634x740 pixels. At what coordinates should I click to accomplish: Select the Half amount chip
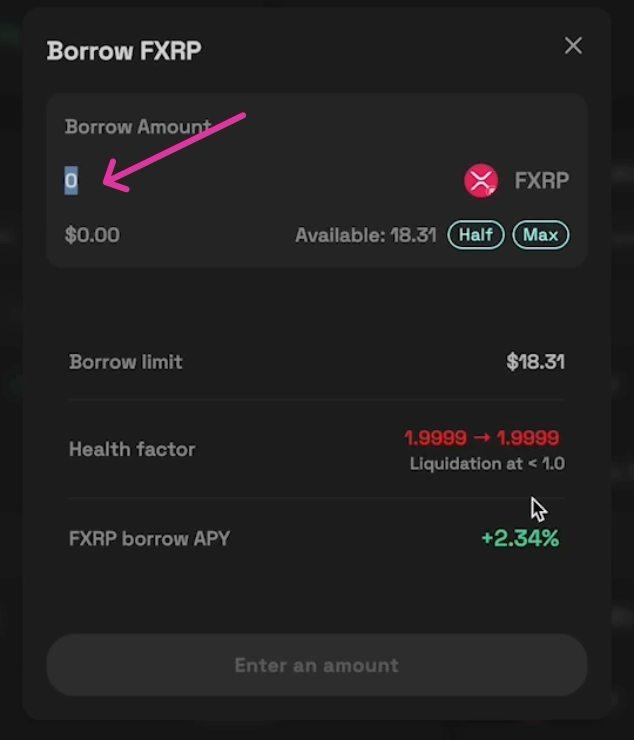476,235
